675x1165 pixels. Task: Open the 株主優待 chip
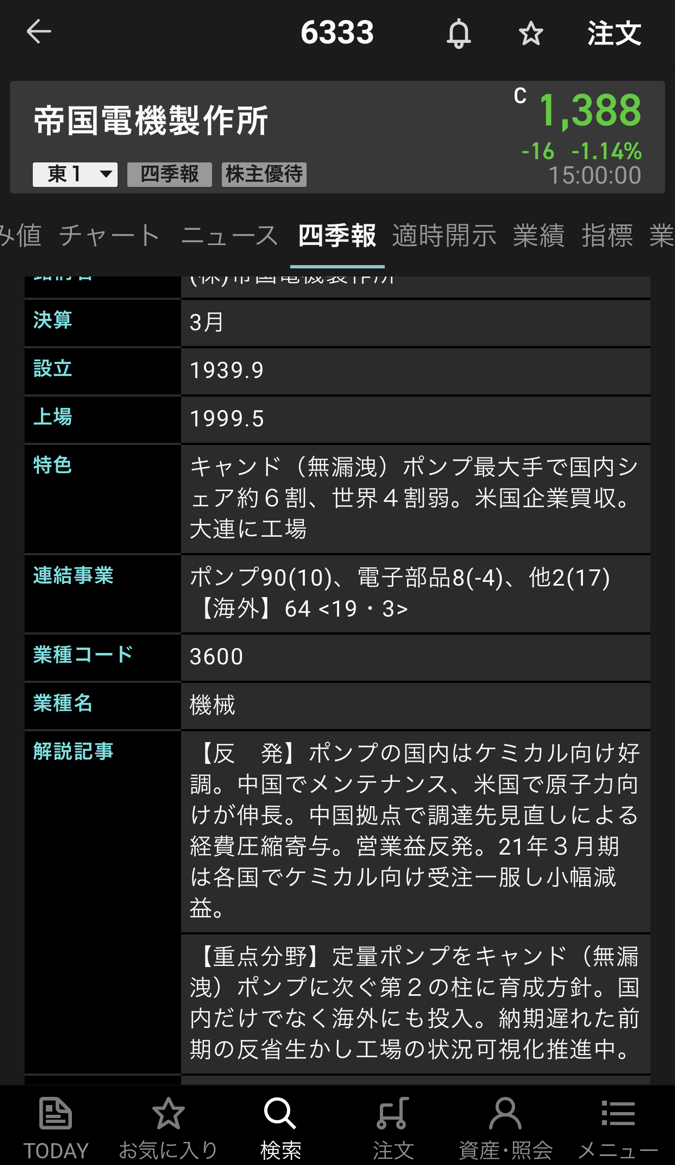pyautogui.click(x=264, y=174)
